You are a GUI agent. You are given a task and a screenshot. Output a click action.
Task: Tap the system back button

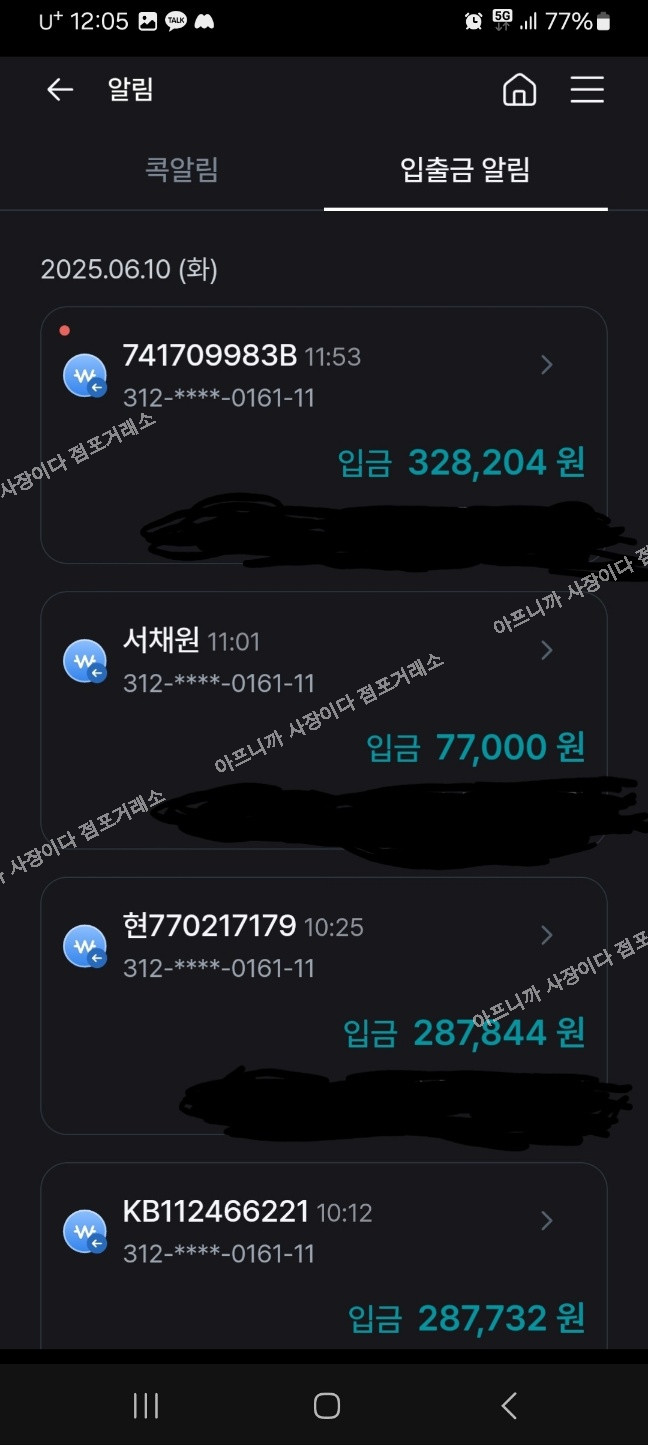(509, 1406)
